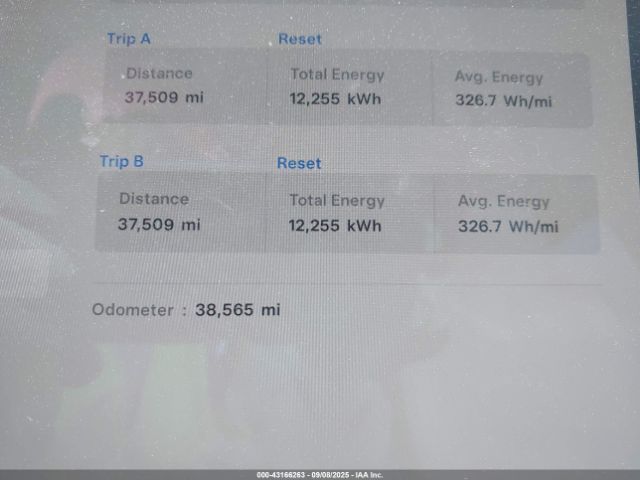This screenshot has width=640, height=480.
Task: Reset the Trip B counters
Action: click(299, 163)
